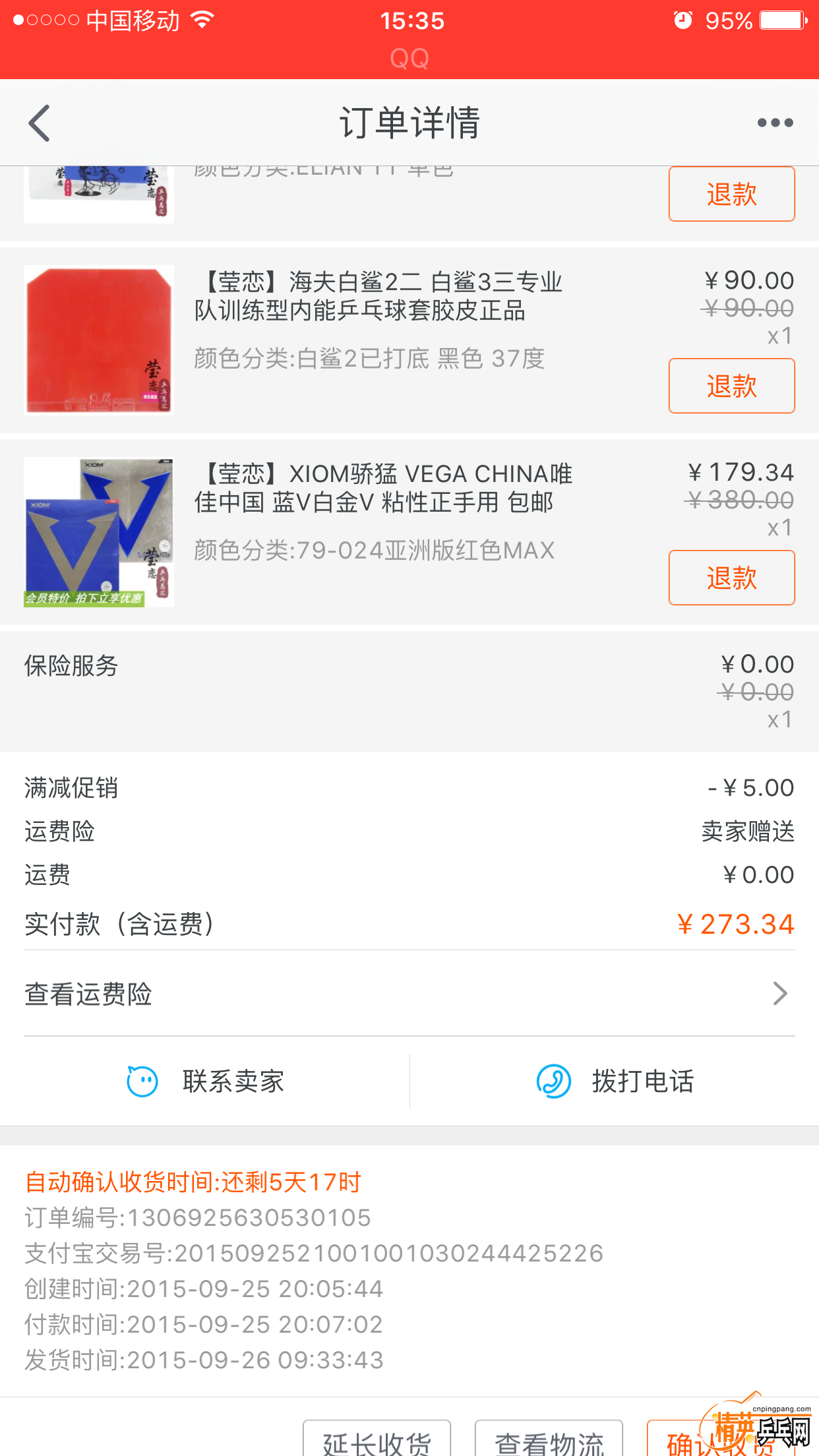Open the three-dot overflow menu

coord(775,123)
